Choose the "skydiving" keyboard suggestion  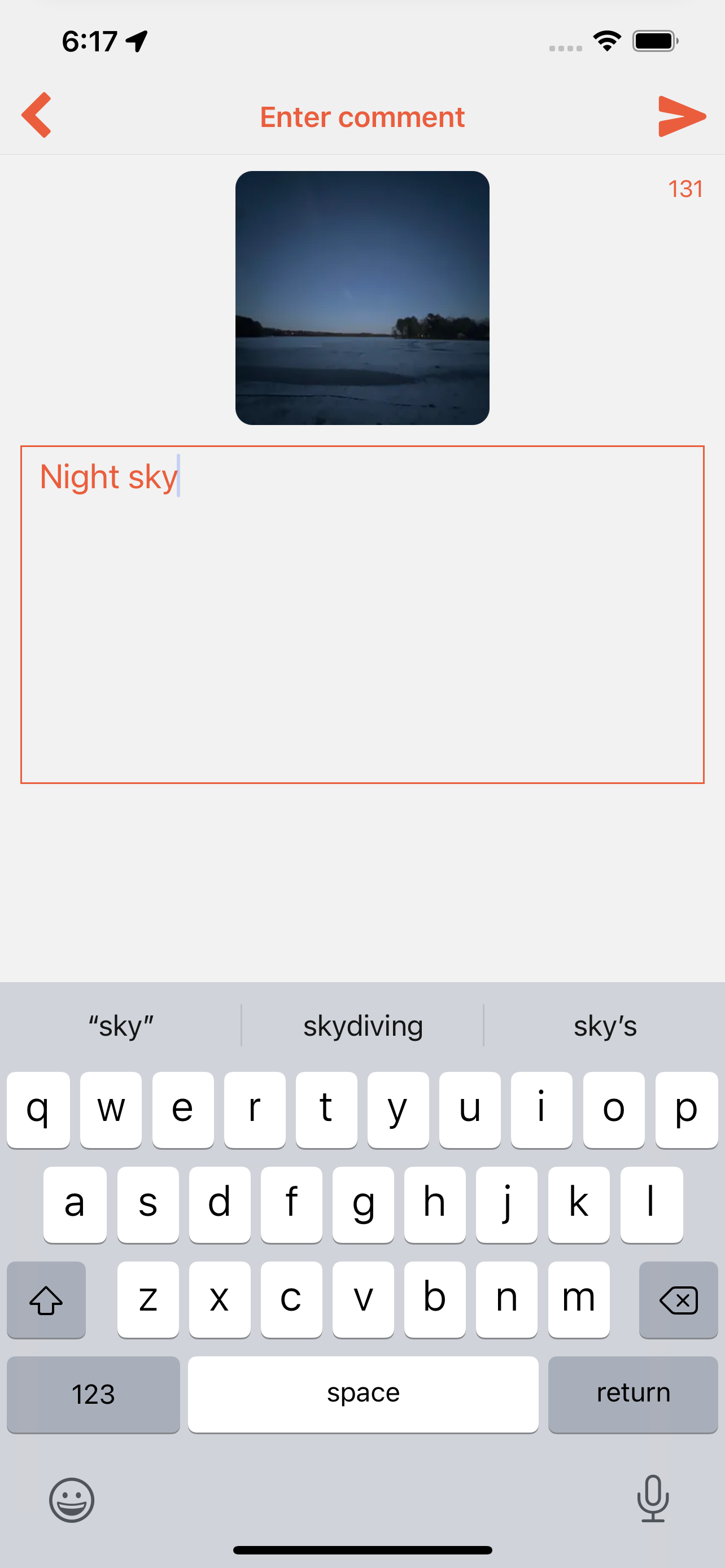click(x=363, y=1026)
